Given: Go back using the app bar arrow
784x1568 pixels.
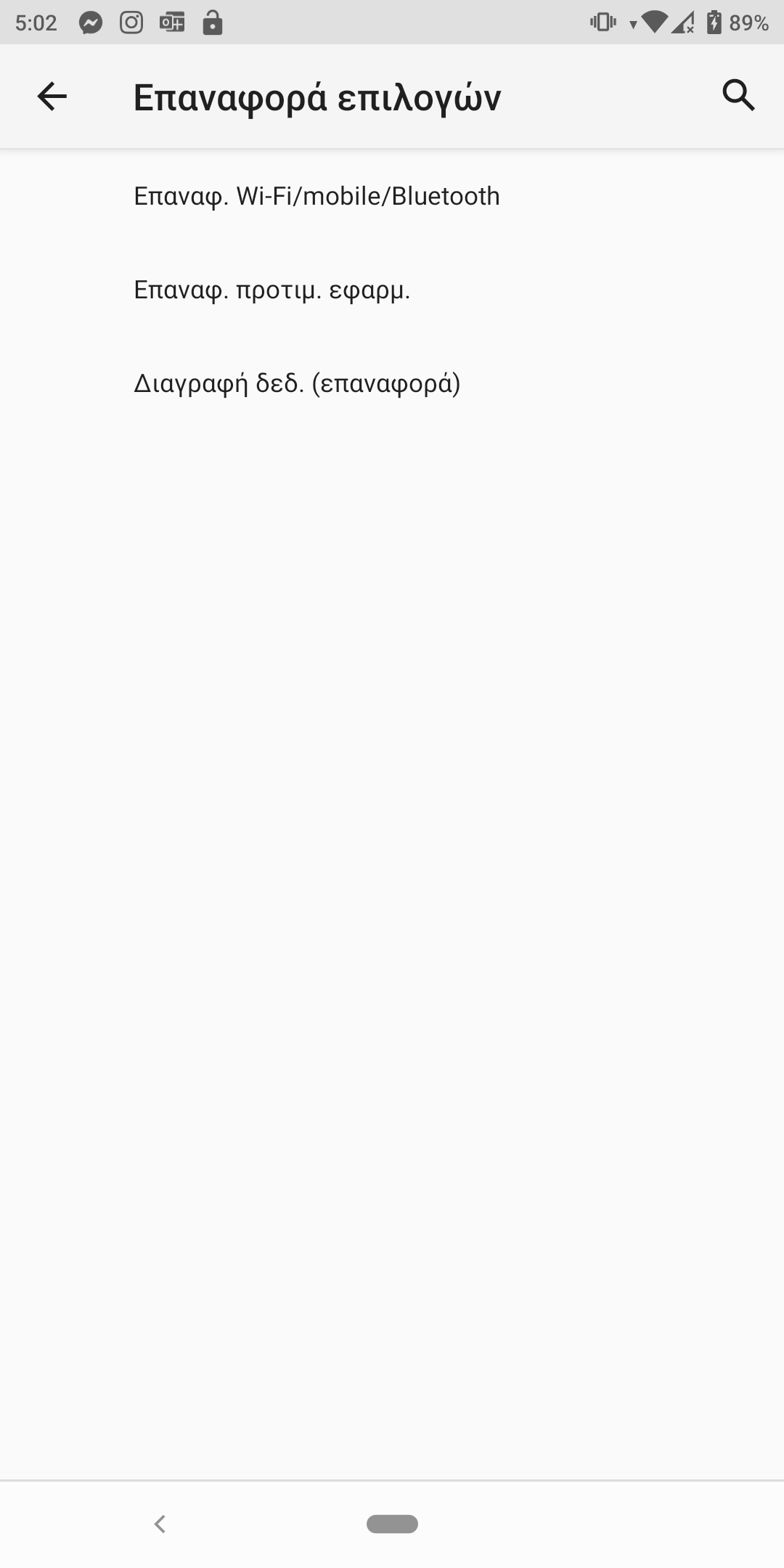Looking at the screenshot, I should [x=52, y=97].
